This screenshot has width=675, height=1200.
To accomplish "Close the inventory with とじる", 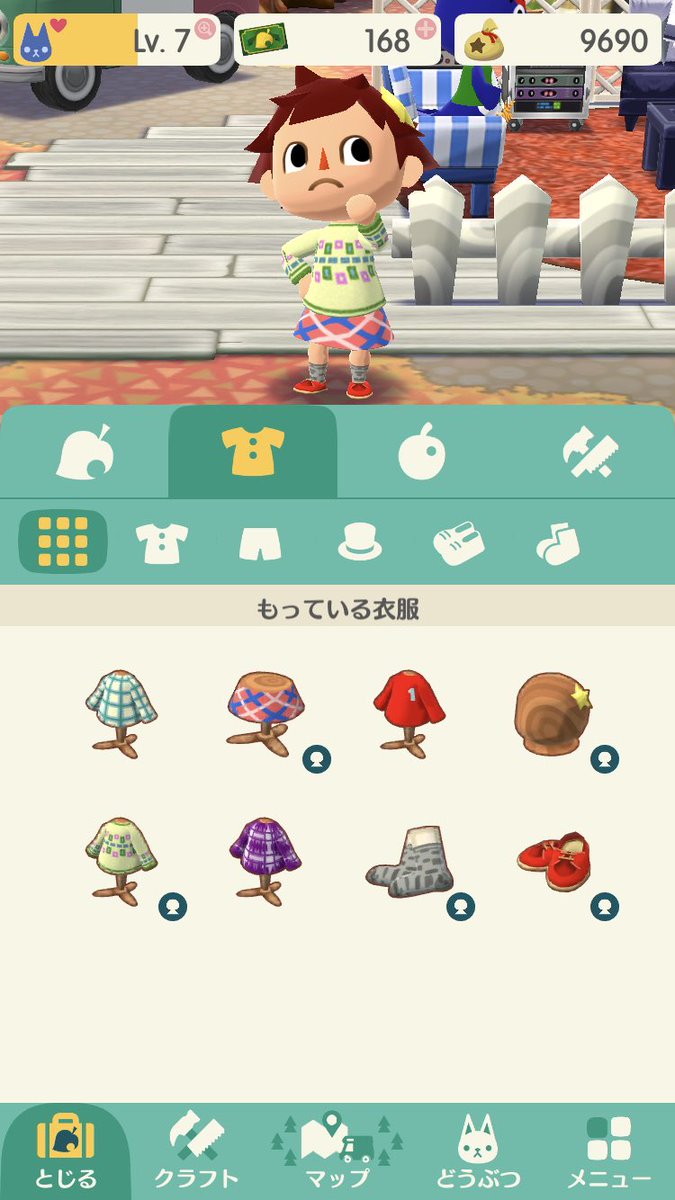I will coord(66,1152).
